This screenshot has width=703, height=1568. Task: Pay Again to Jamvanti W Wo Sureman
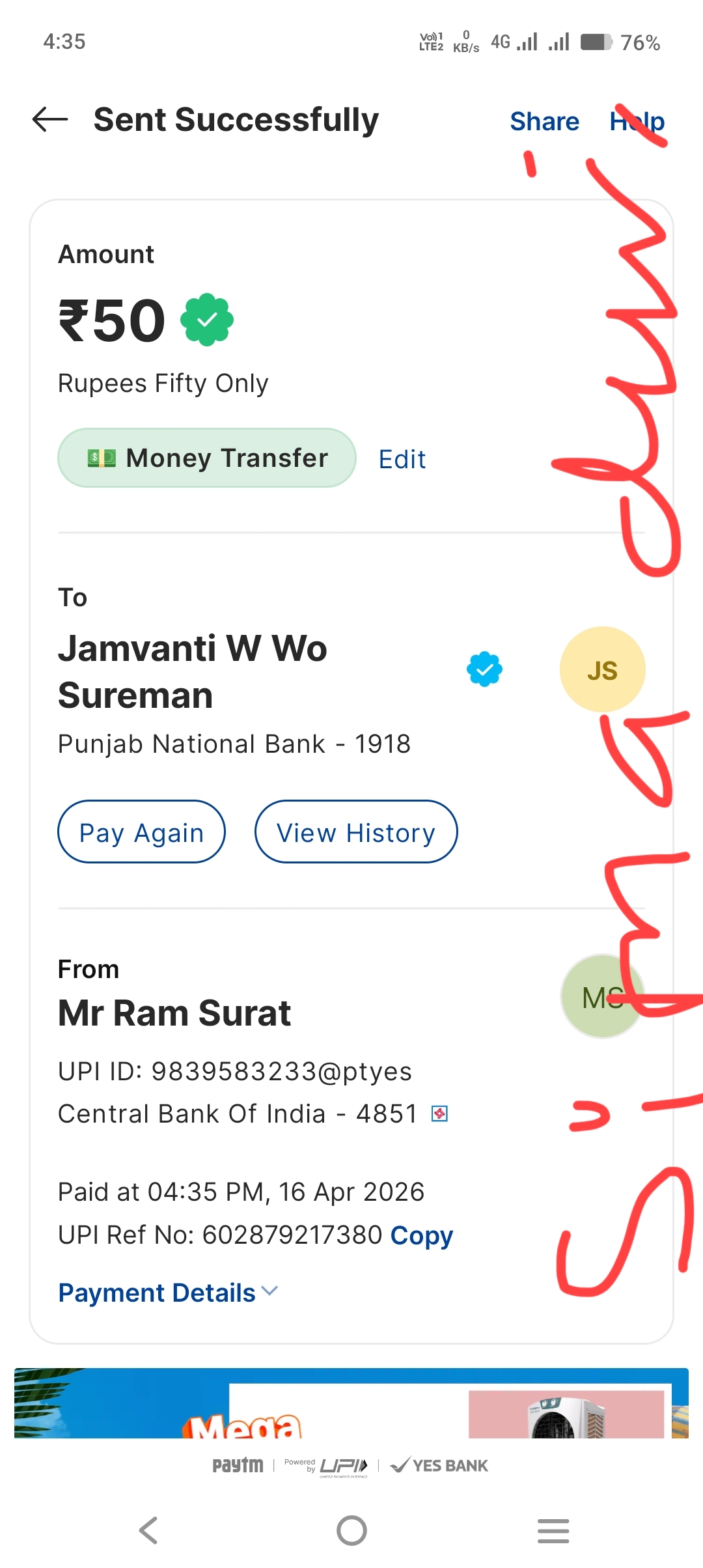(x=141, y=832)
